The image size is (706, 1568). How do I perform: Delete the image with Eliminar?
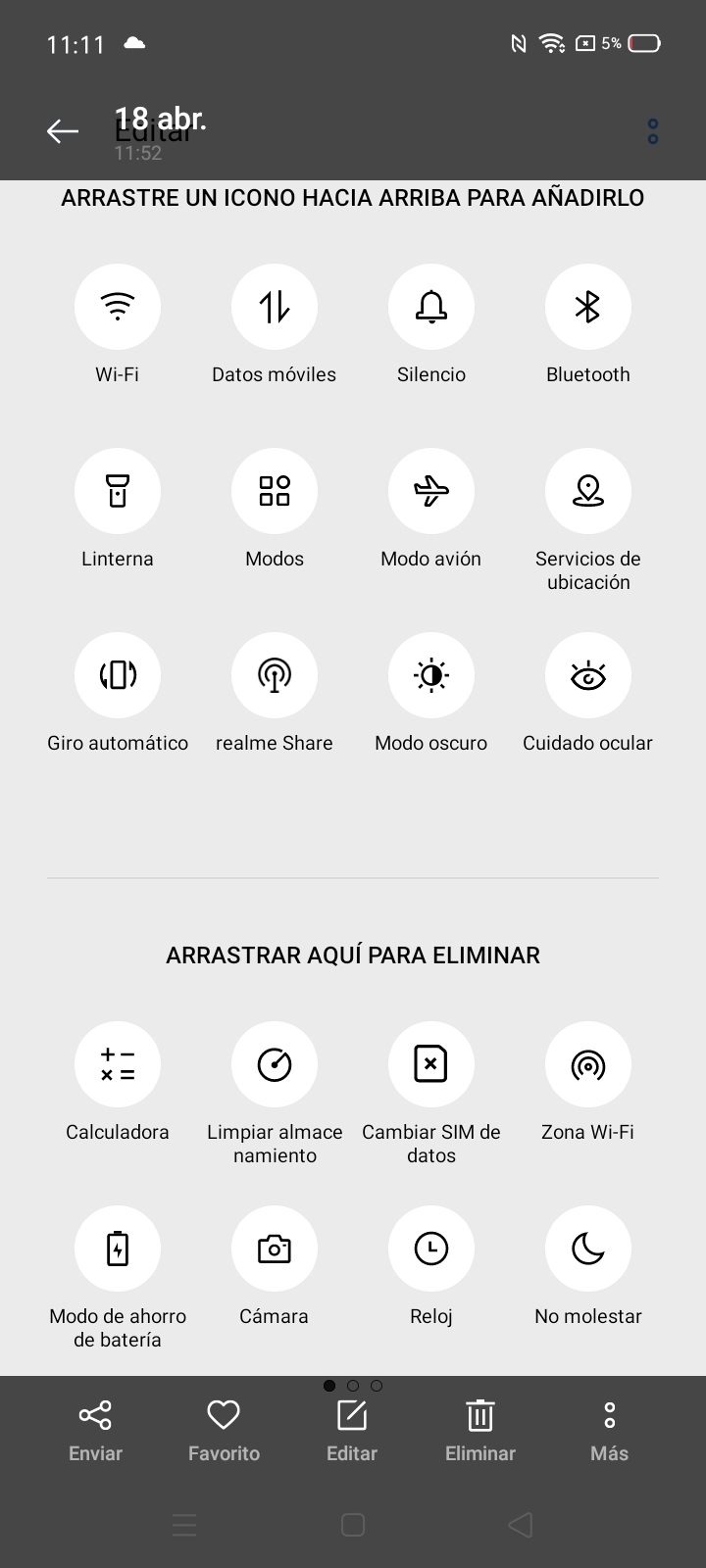pyautogui.click(x=479, y=1430)
